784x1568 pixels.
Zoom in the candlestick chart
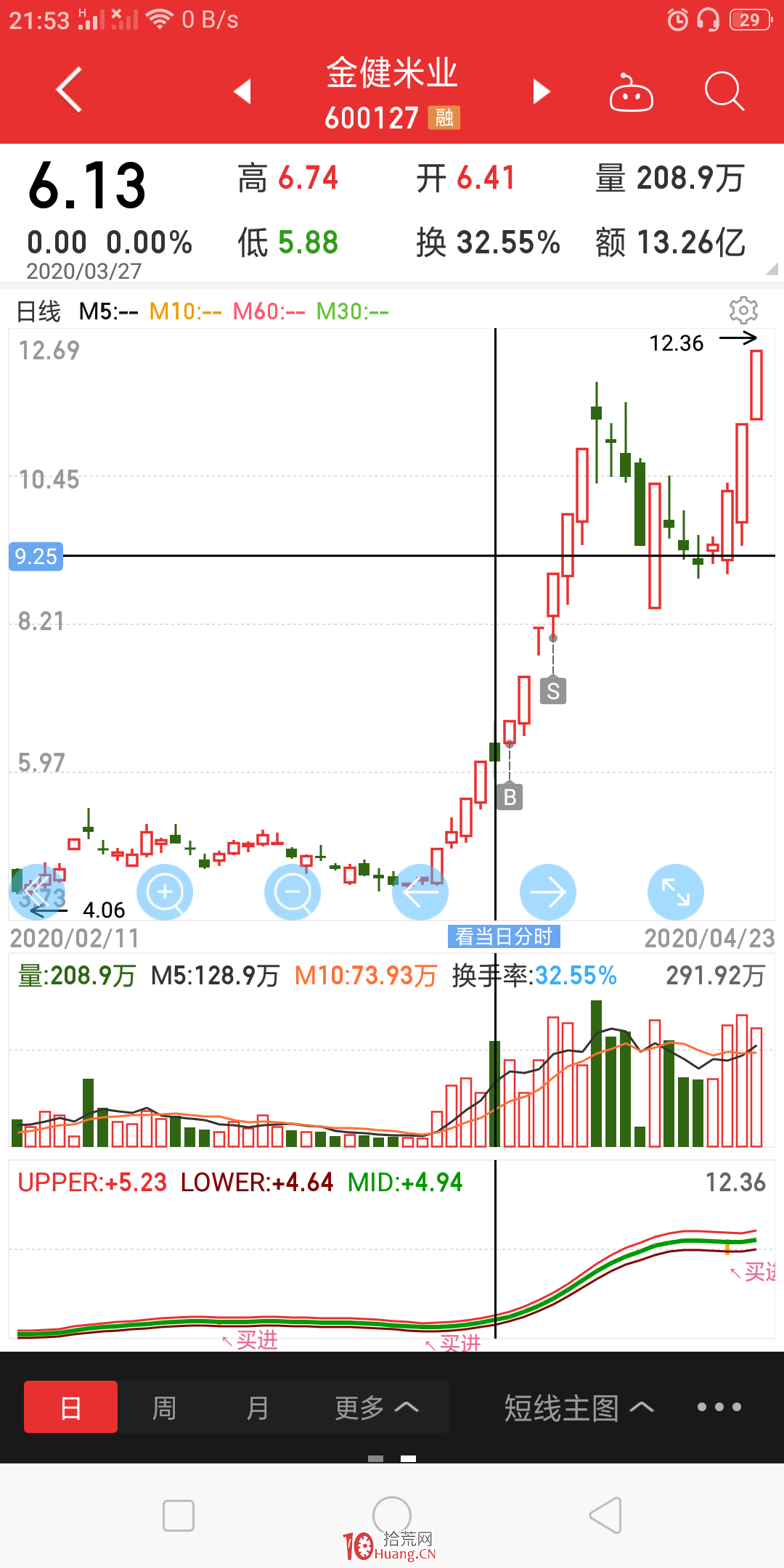(x=165, y=892)
